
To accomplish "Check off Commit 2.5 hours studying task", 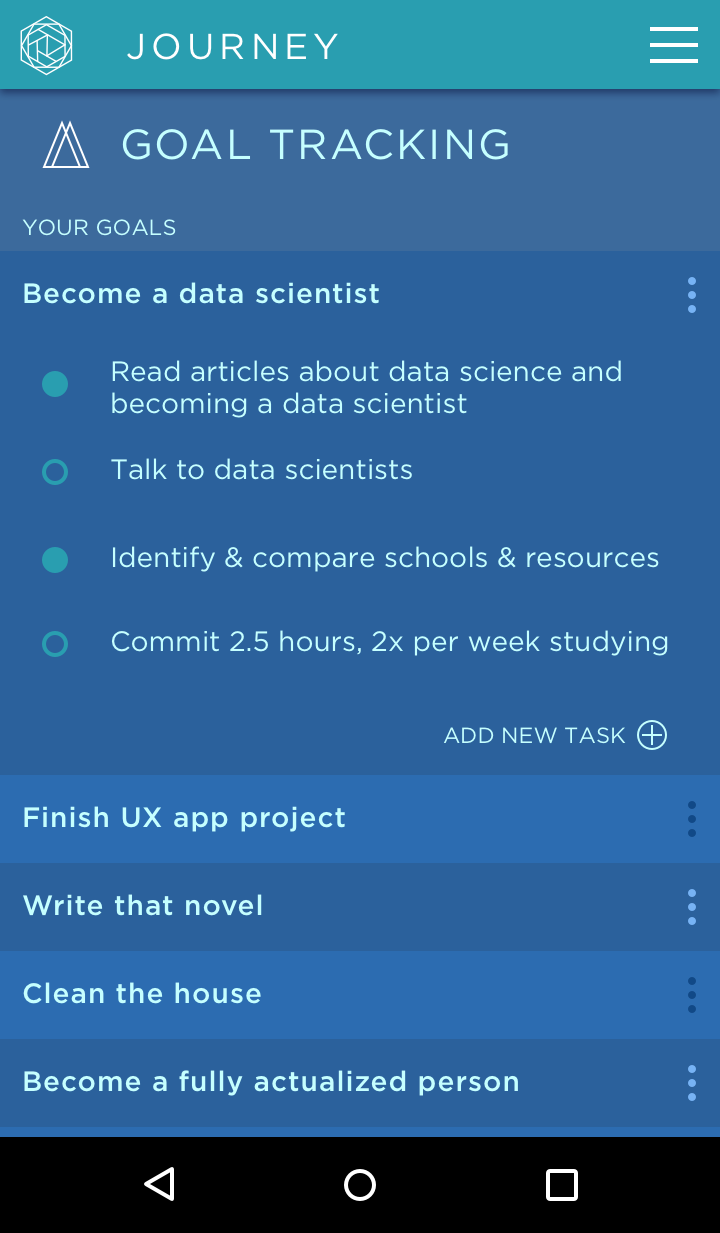I will [55, 644].
